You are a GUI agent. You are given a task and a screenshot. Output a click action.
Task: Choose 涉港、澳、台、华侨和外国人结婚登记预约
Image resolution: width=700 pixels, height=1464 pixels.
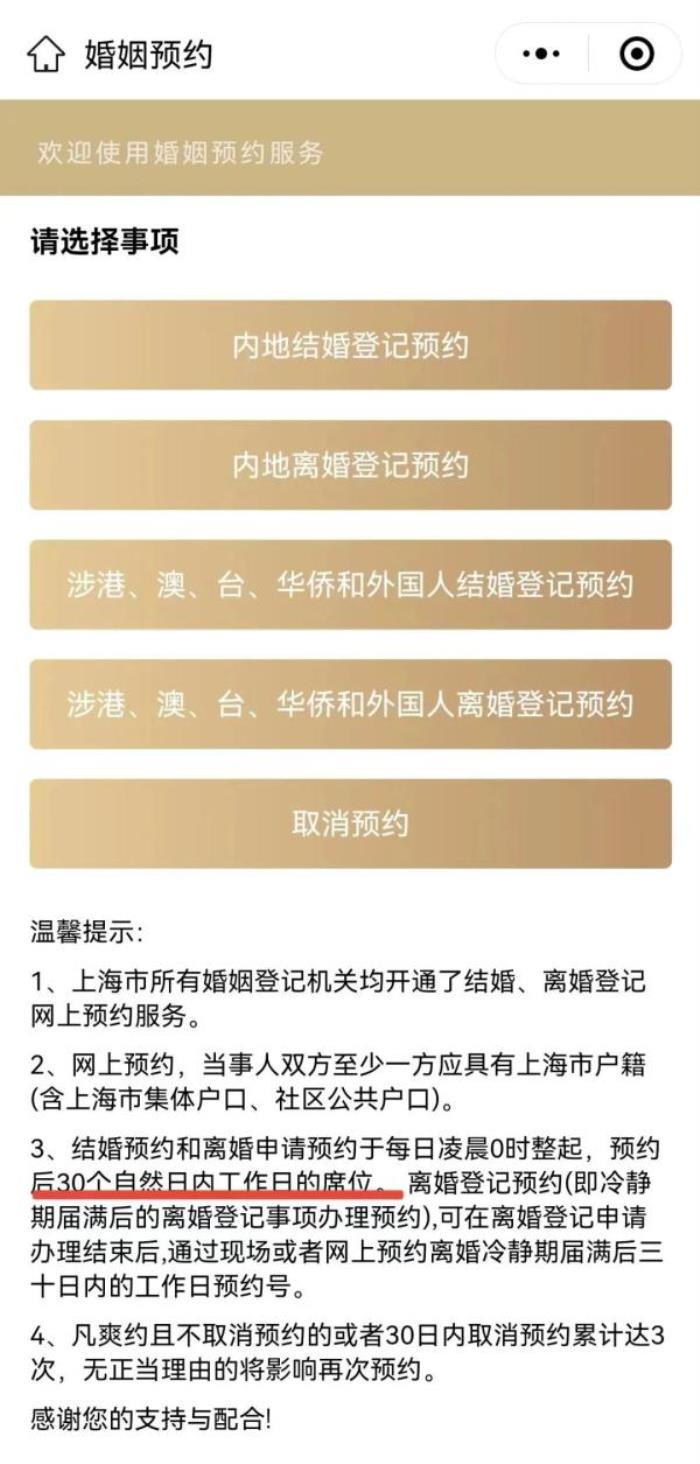click(350, 585)
